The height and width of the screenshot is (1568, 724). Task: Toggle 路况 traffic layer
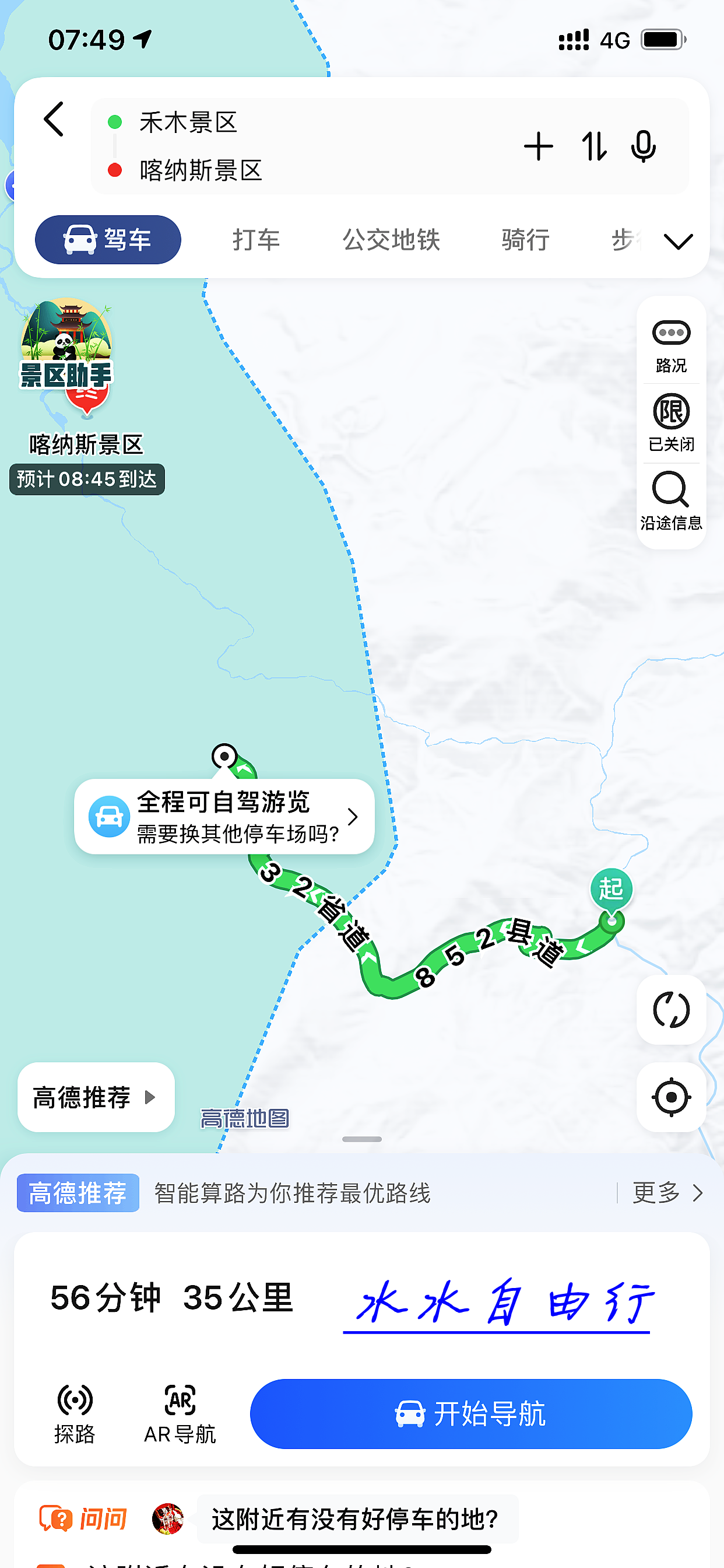pos(671,346)
